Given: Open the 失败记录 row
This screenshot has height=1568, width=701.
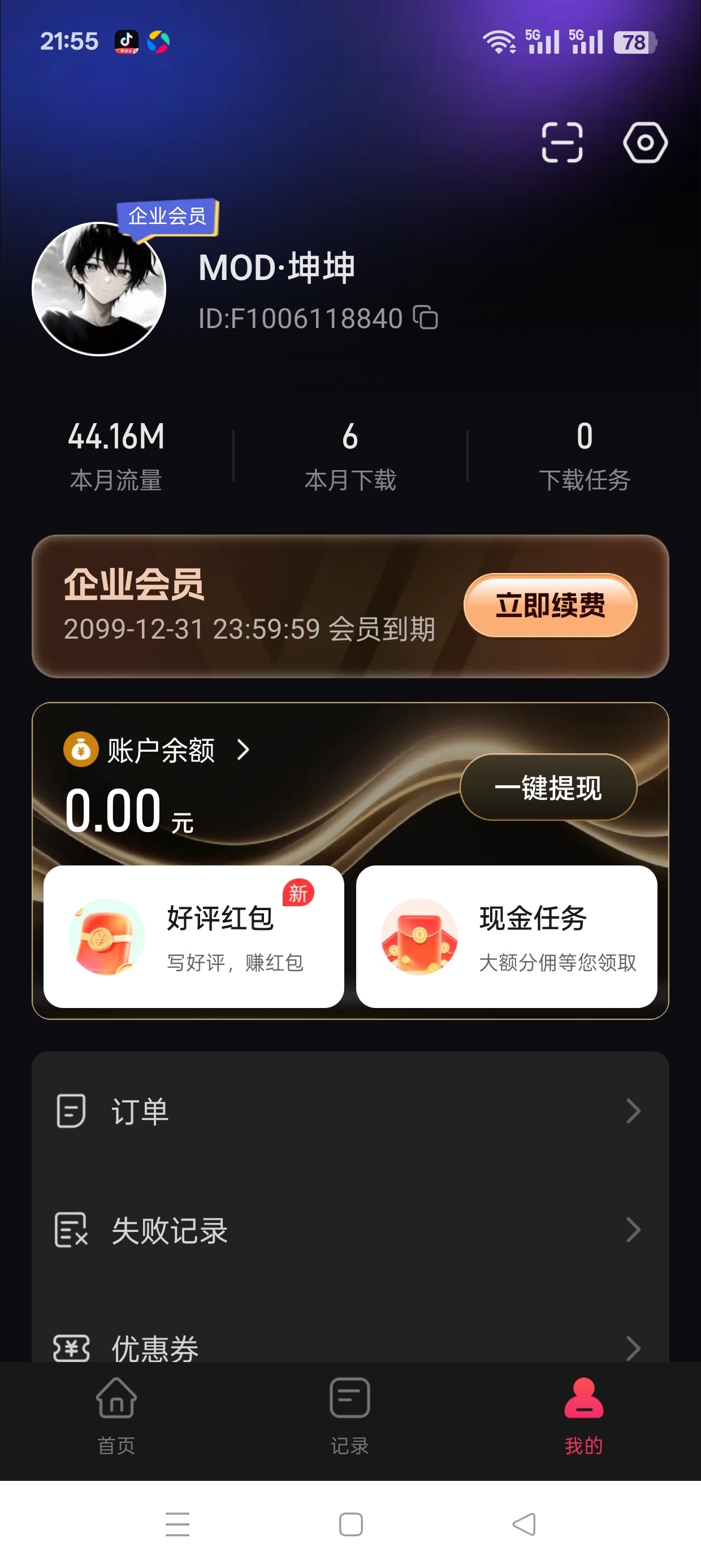Looking at the screenshot, I should point(350,1230).
